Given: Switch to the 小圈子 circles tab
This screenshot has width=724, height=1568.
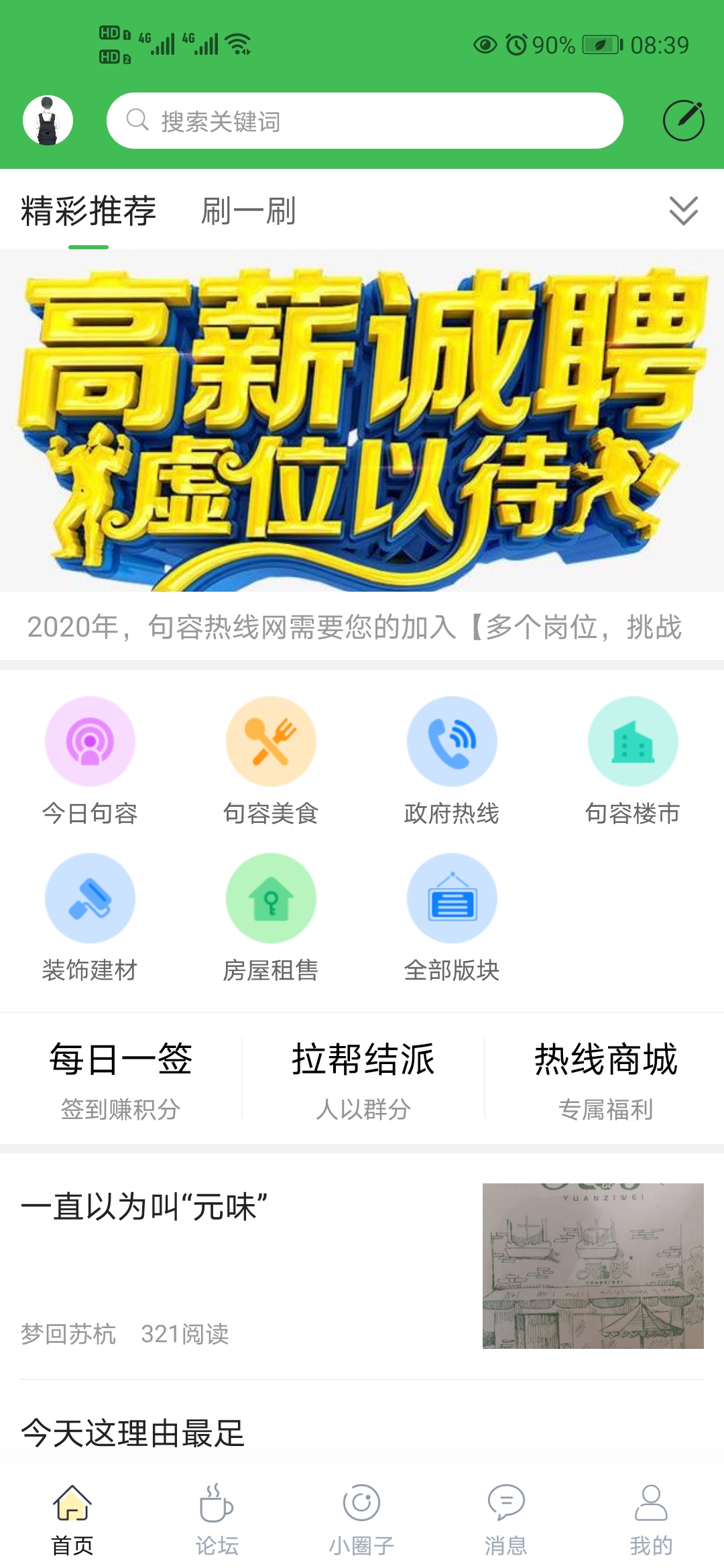Looking at the screenshot, I should point(362,1518).
